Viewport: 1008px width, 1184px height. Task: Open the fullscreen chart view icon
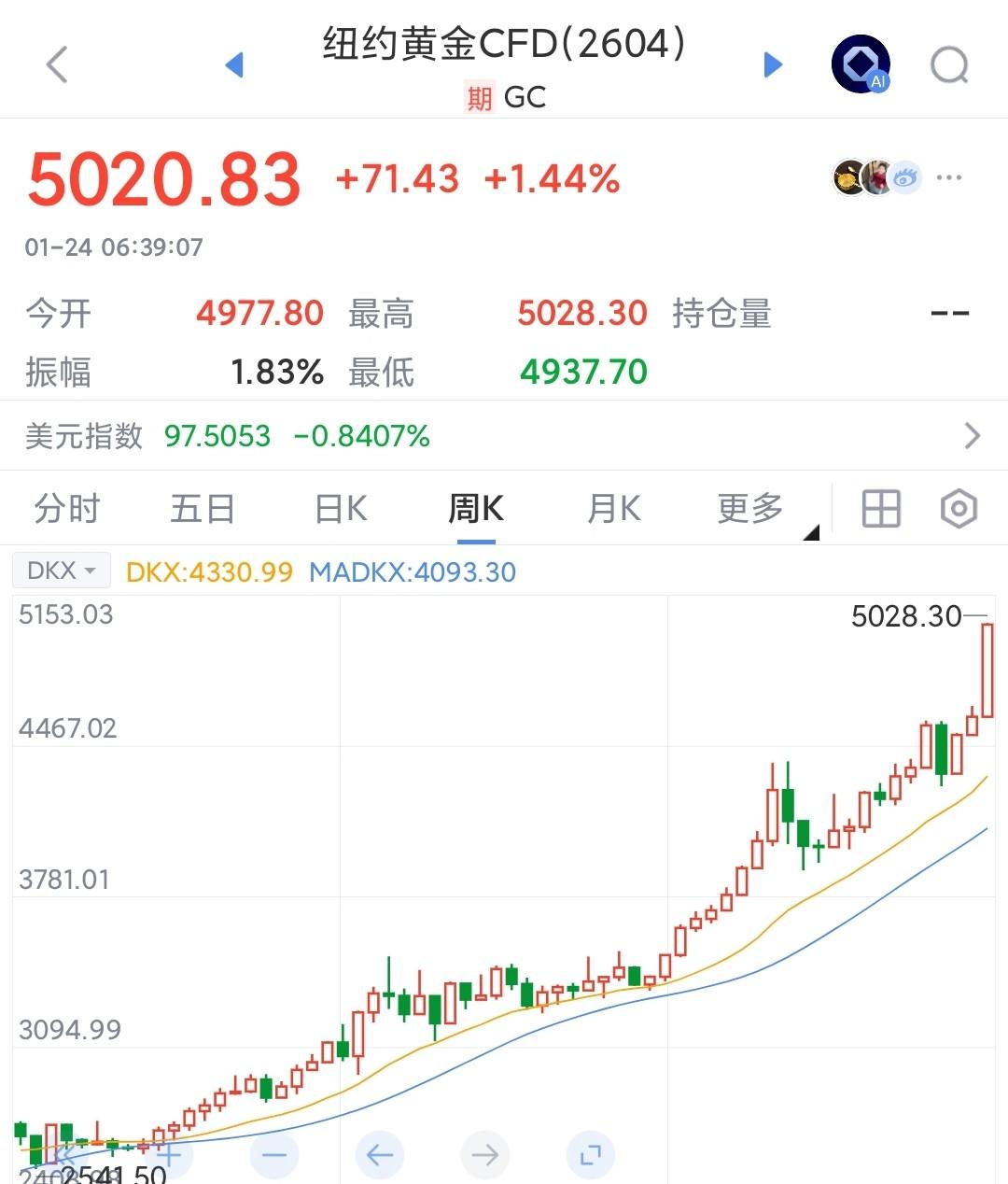591,1155
